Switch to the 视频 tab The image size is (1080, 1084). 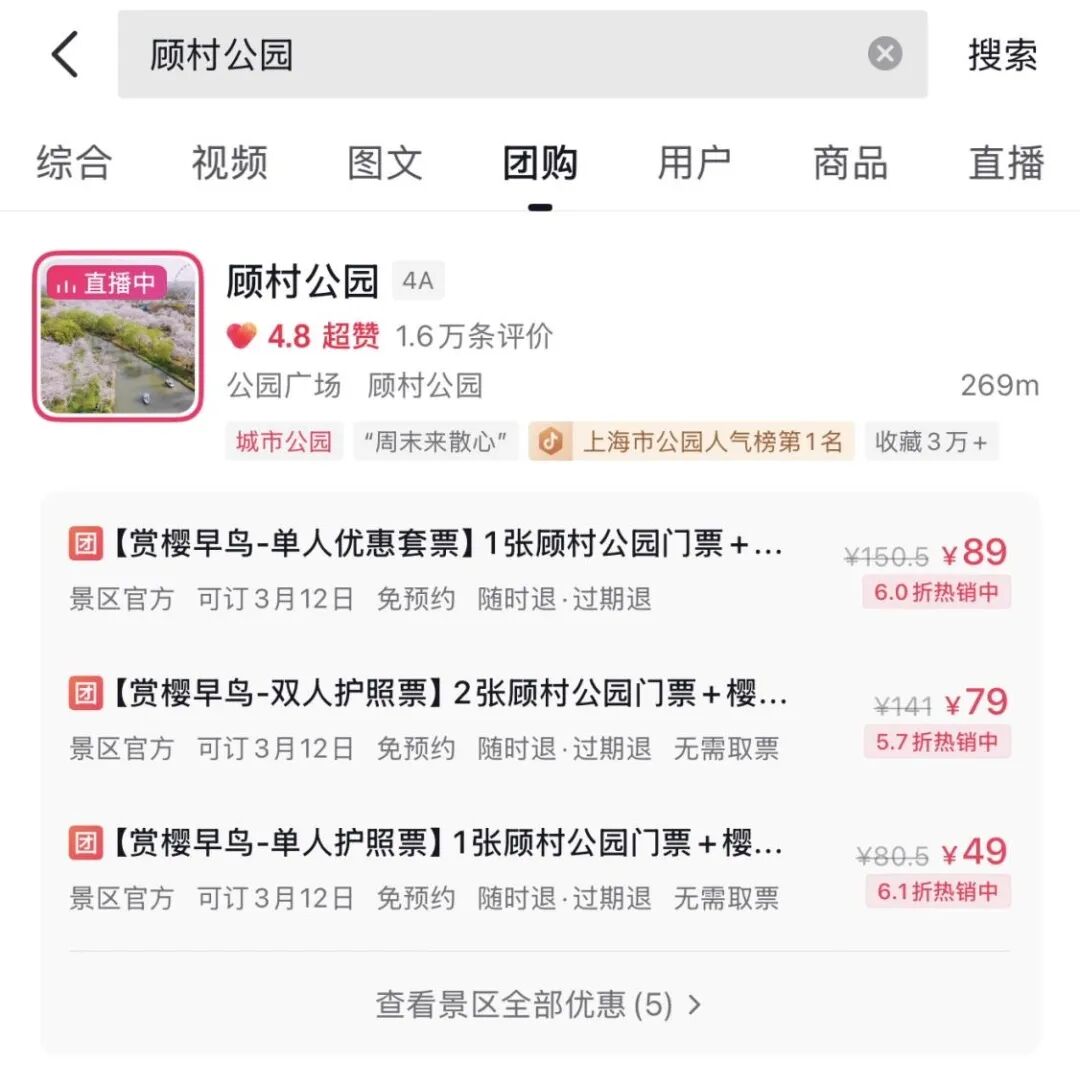click(229, 163)
